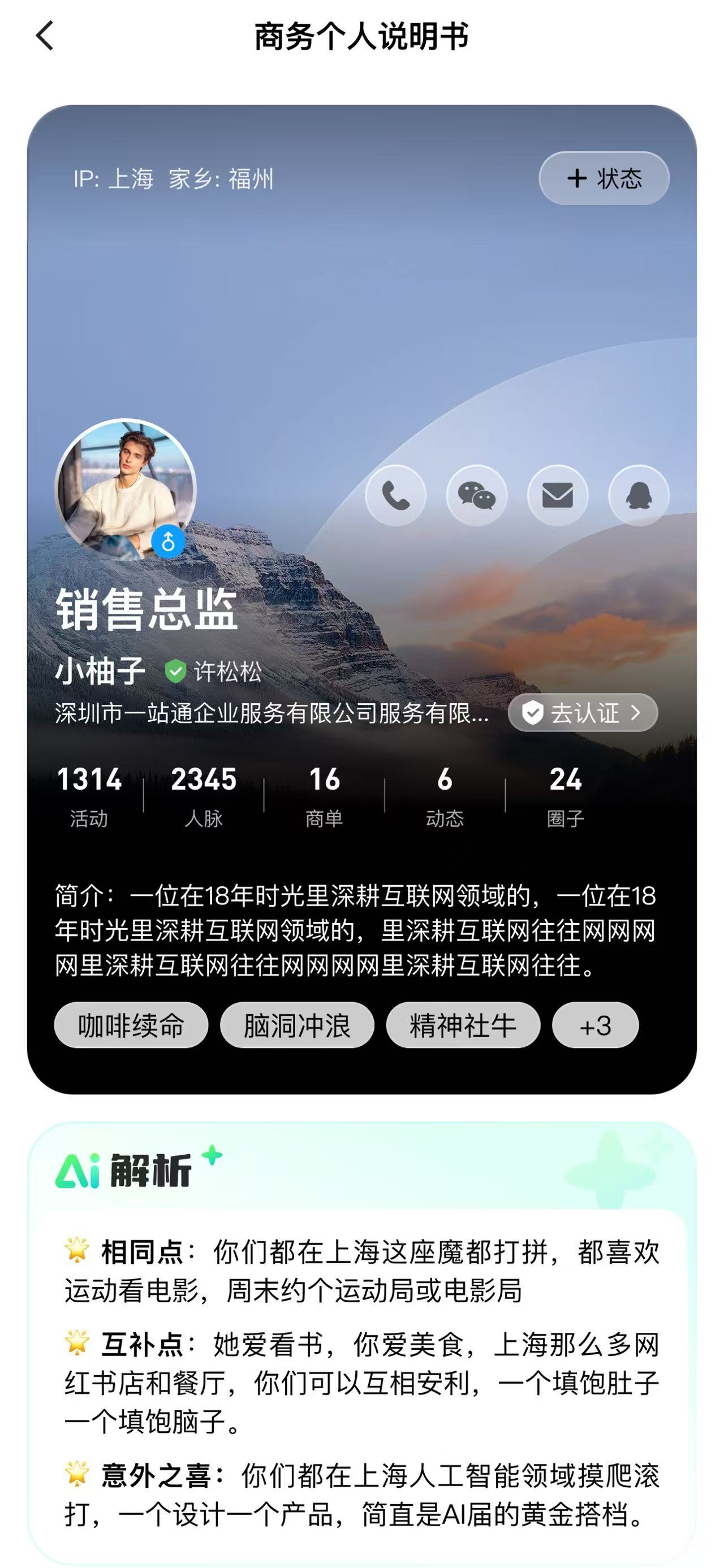Expand +3 more tags

pos(595,1026)
